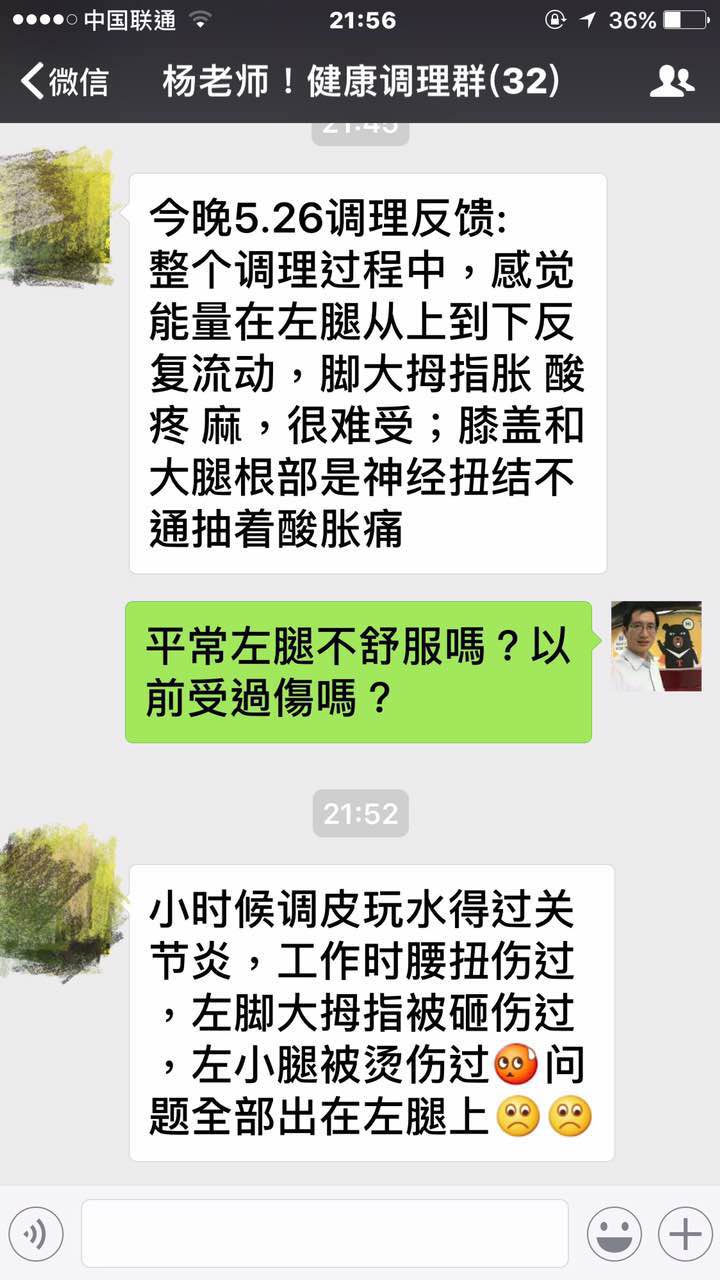Screen dimensions: 720x1280
Task: Select the green bubble asking 平常左腿不舒服吗
Action: coord(360,668)
